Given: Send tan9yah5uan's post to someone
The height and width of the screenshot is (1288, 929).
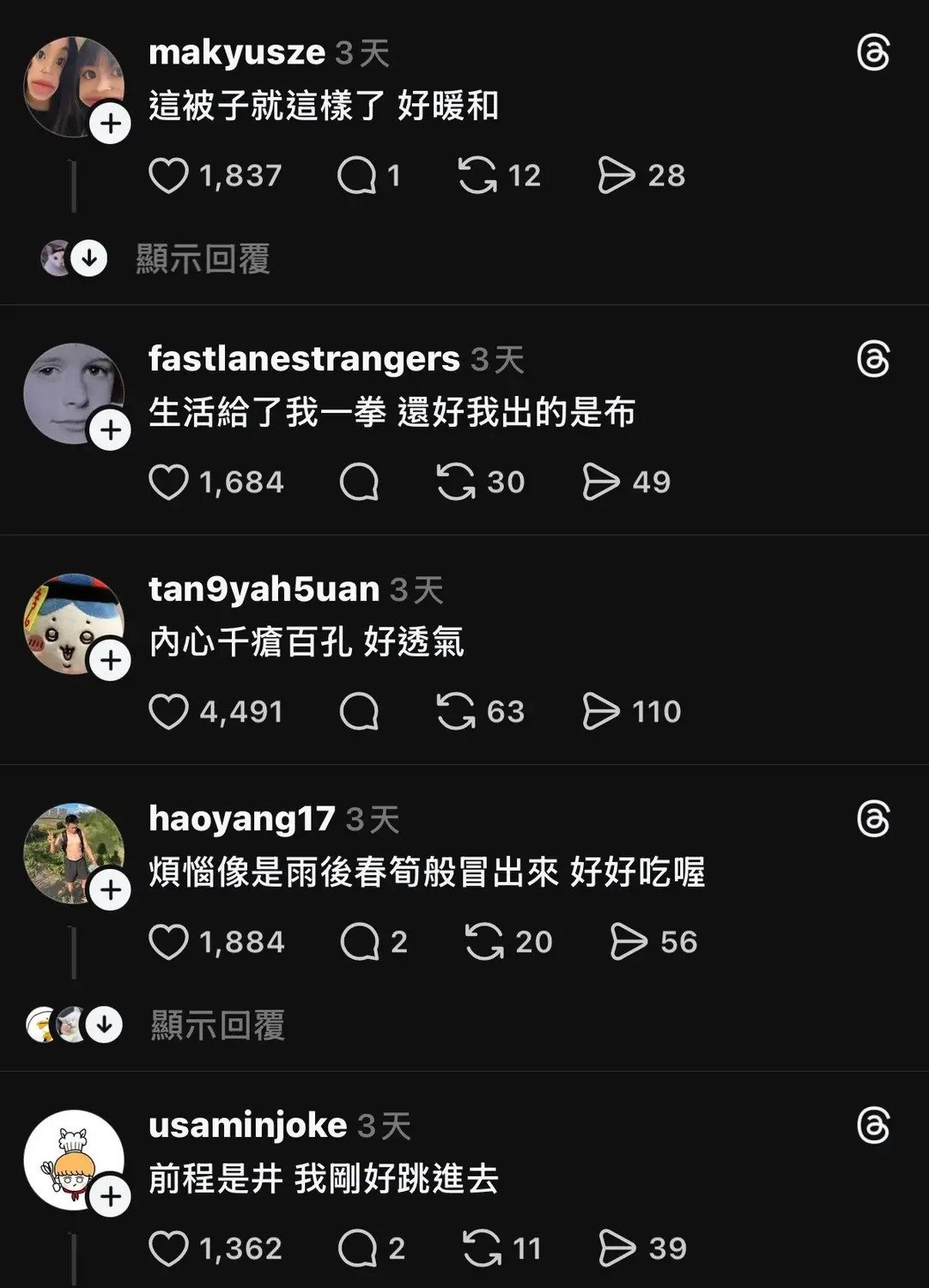Looking at the screenshot, I should click(x=600, y=712).
